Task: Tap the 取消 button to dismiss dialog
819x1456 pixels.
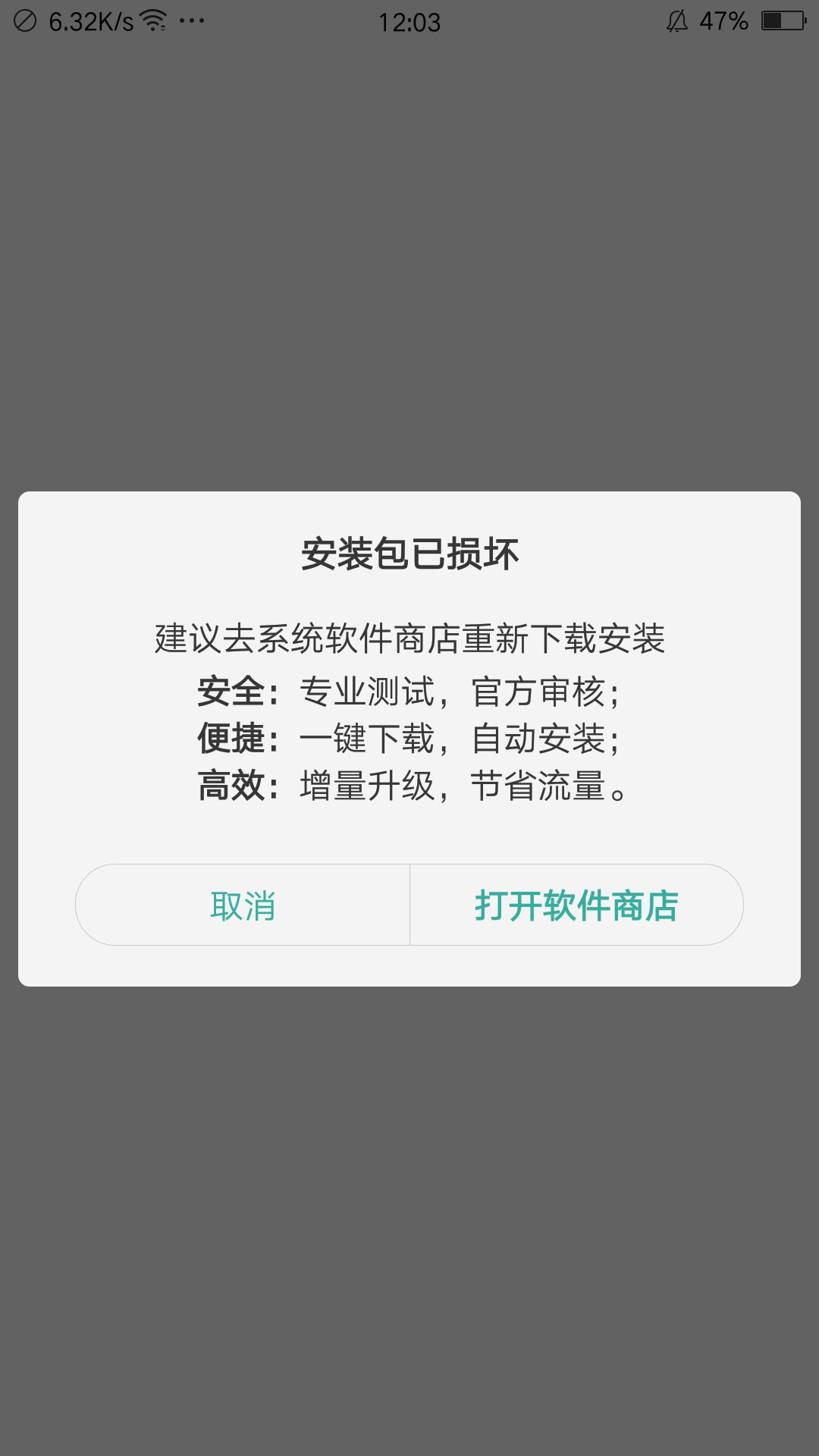Action: point(243,904)
